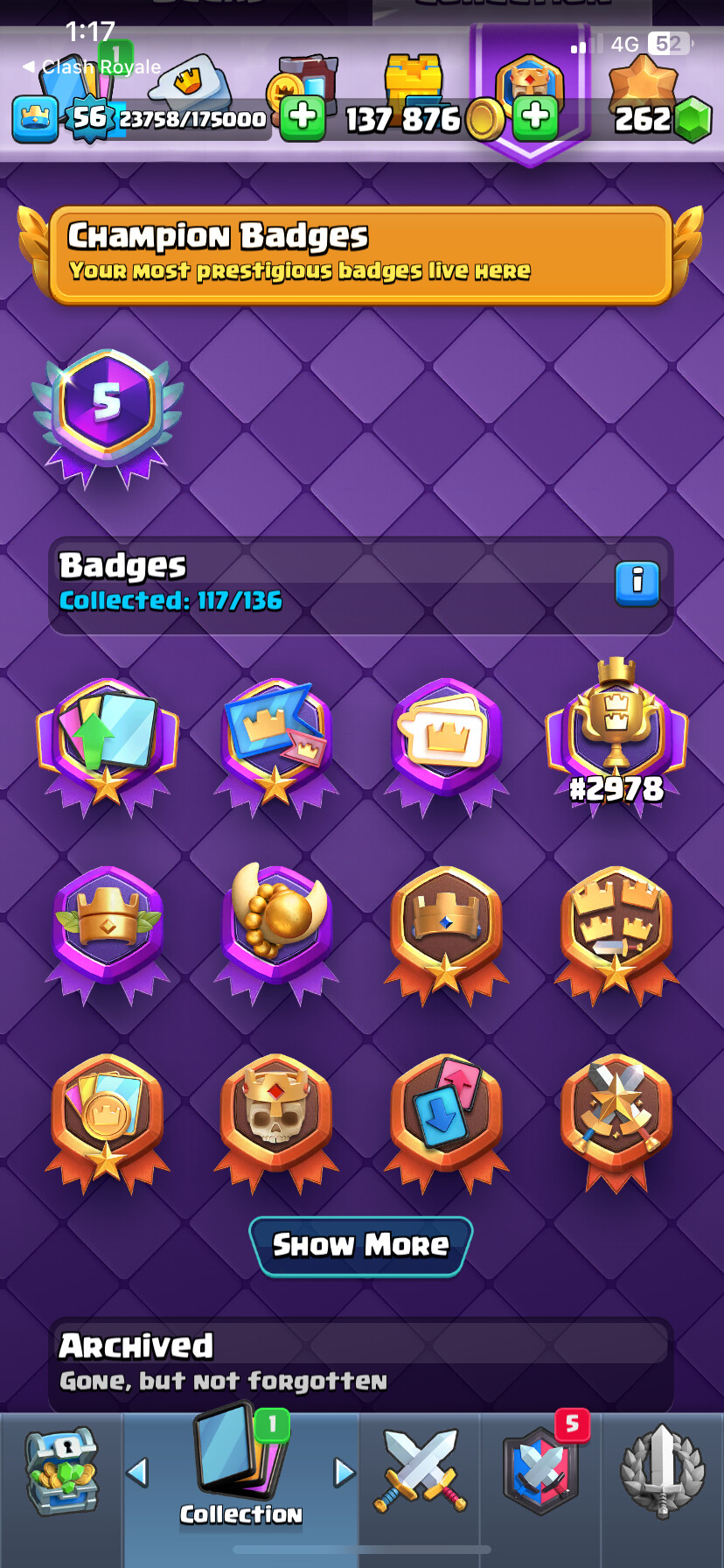Open the clan shield tab with 5 alerts
The image size is (724, 1568).
tap(541, 1470)
